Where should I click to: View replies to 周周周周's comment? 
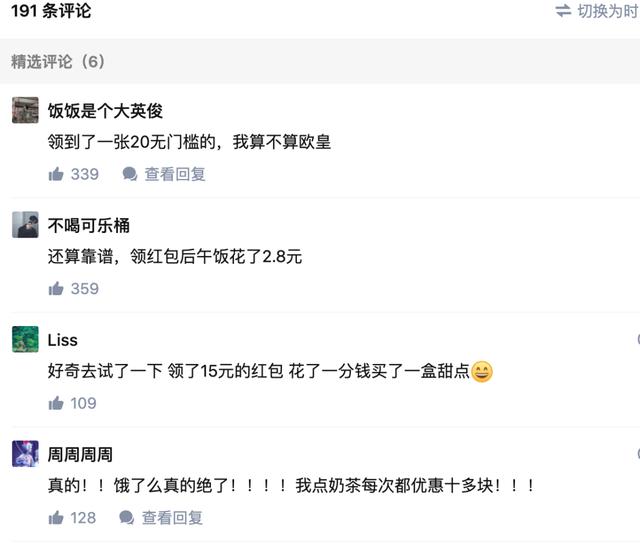162,517
